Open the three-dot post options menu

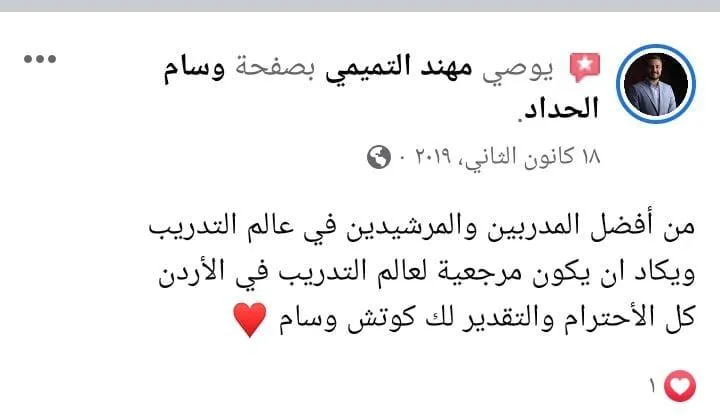(40, 59)
